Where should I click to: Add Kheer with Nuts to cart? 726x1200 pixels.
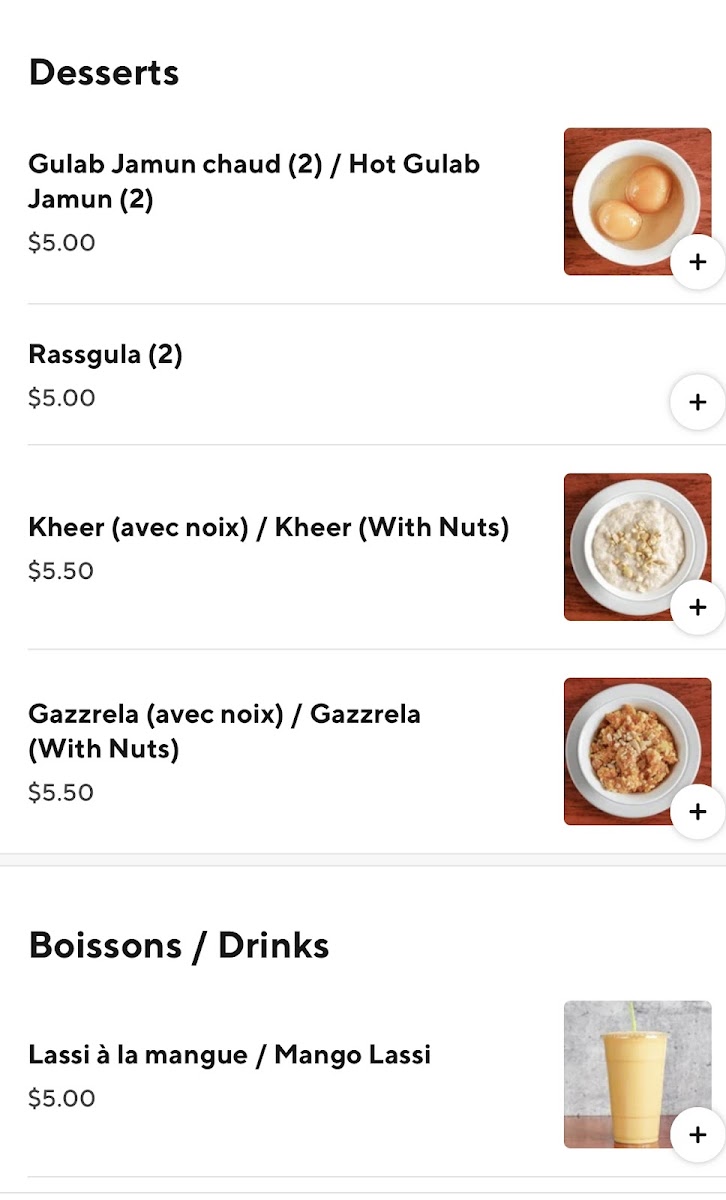click(x=698, y=607)
